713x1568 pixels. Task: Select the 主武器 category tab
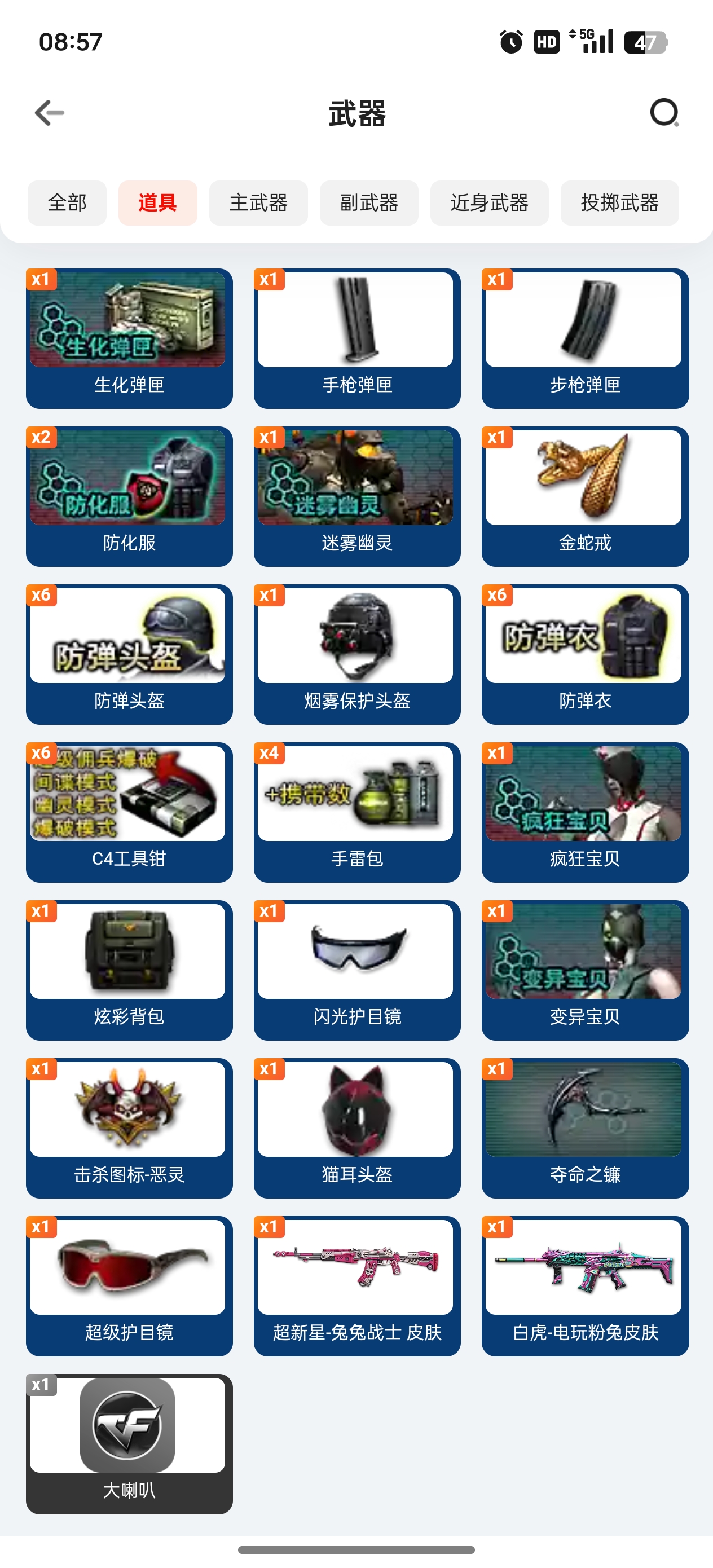(259, 202)
